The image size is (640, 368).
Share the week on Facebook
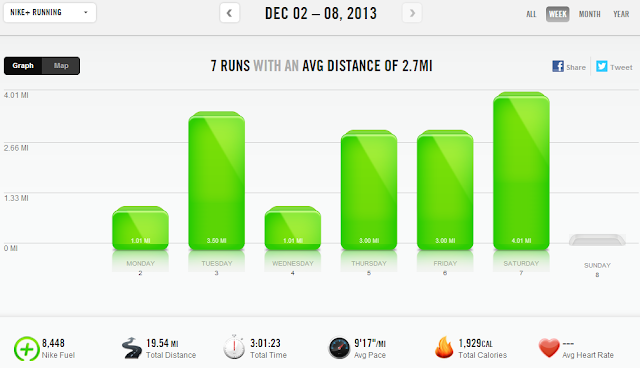click(569, 67)
